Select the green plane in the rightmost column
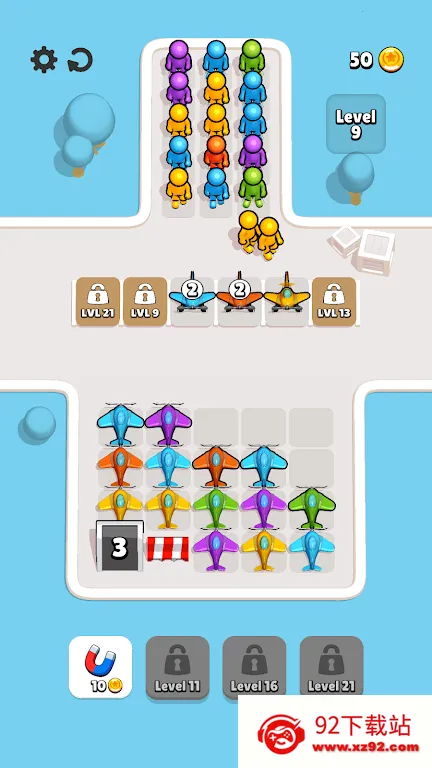The height and width of the screenshot is (768, 432). pyautogui.click(x=312, y=506)
